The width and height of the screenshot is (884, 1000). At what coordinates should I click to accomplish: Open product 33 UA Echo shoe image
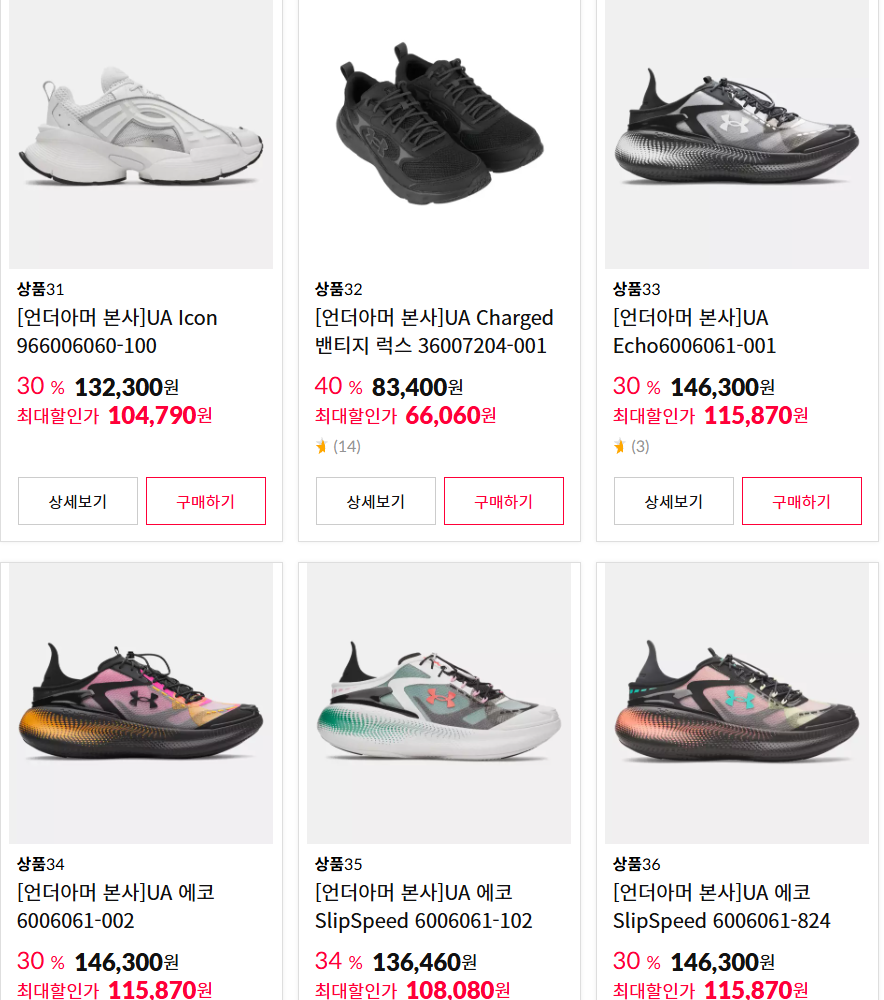[737, 133]
